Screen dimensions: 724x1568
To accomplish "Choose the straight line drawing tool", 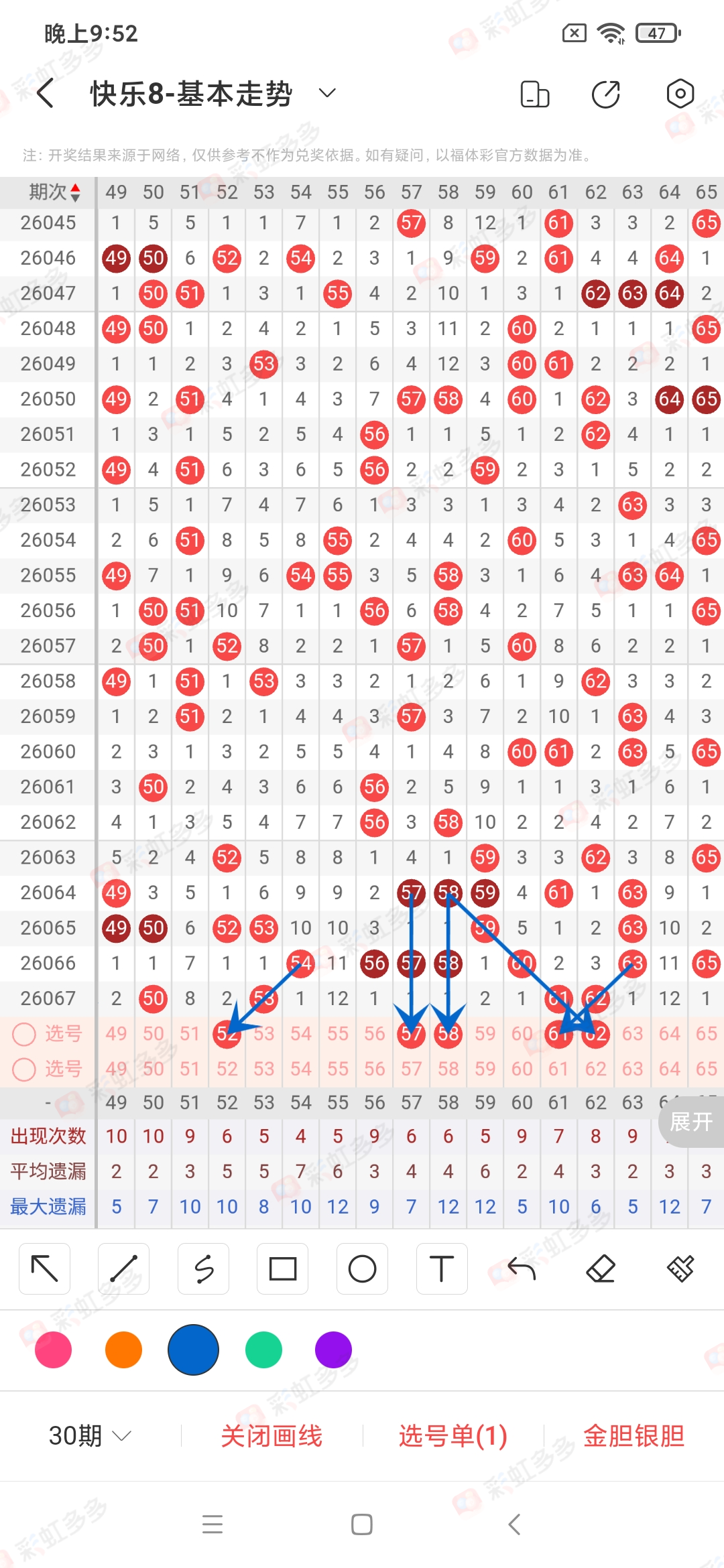I will coord(124,1268).
